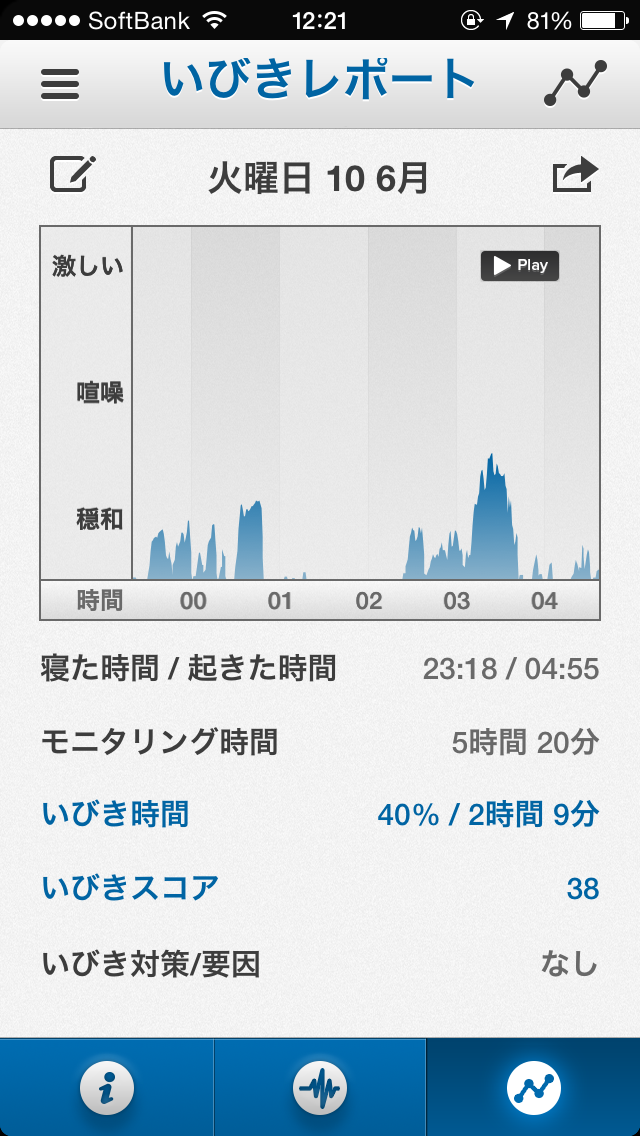The width and height of the screenshot is (640, 1136).
Task: Switch to the info tab
Action: [x=107, y=1087]
